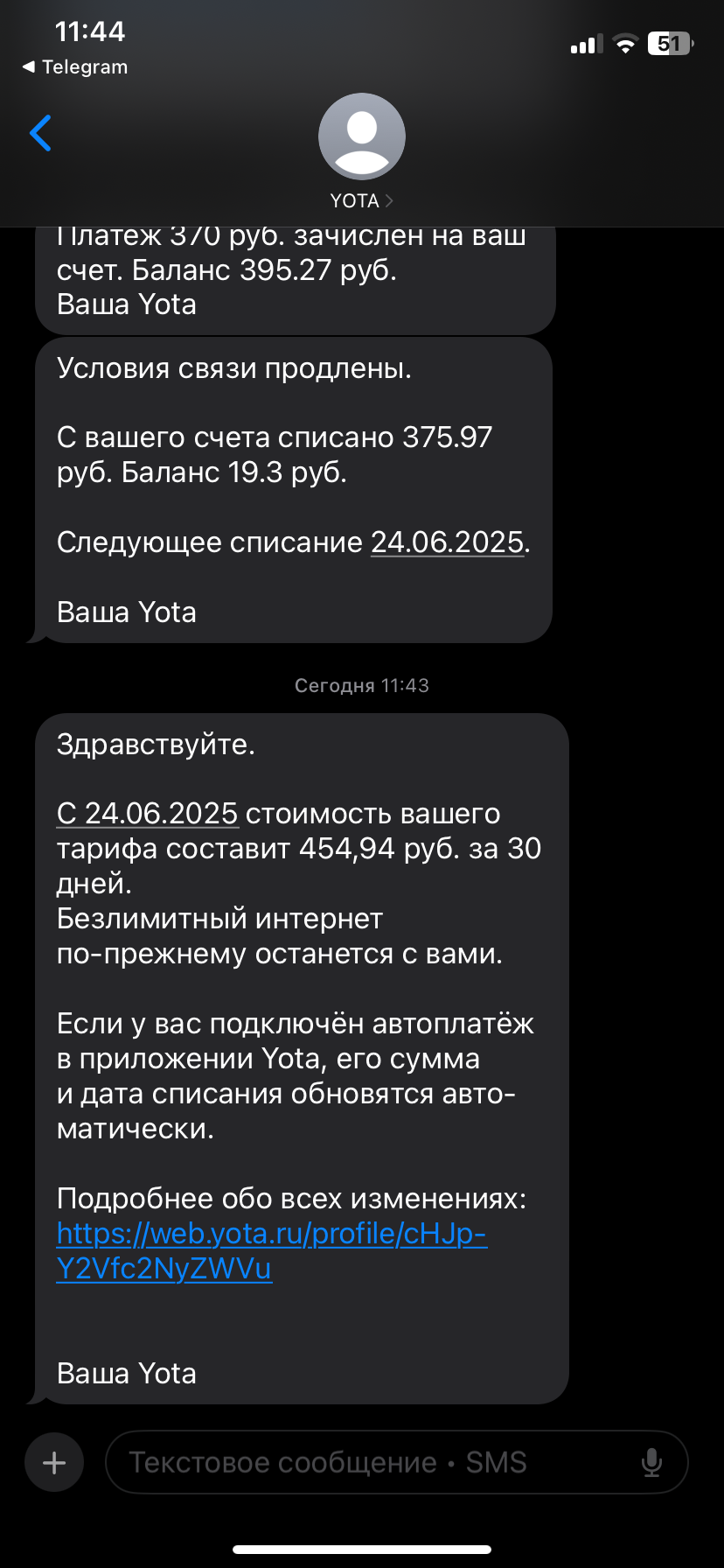The height and width of the screenshot is (1568, 724).
Task: Return to Telegram via status bar
Action: coord(75,67)
